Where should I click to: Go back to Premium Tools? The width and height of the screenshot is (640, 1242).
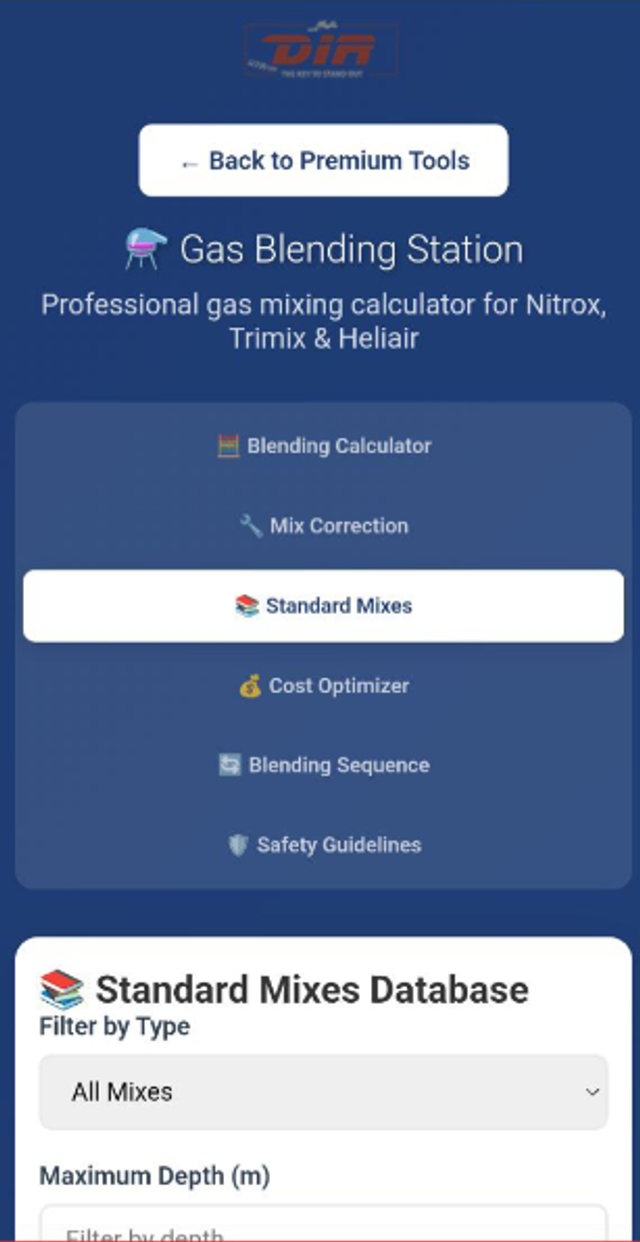pyautogui.click(x=323, y=160)
